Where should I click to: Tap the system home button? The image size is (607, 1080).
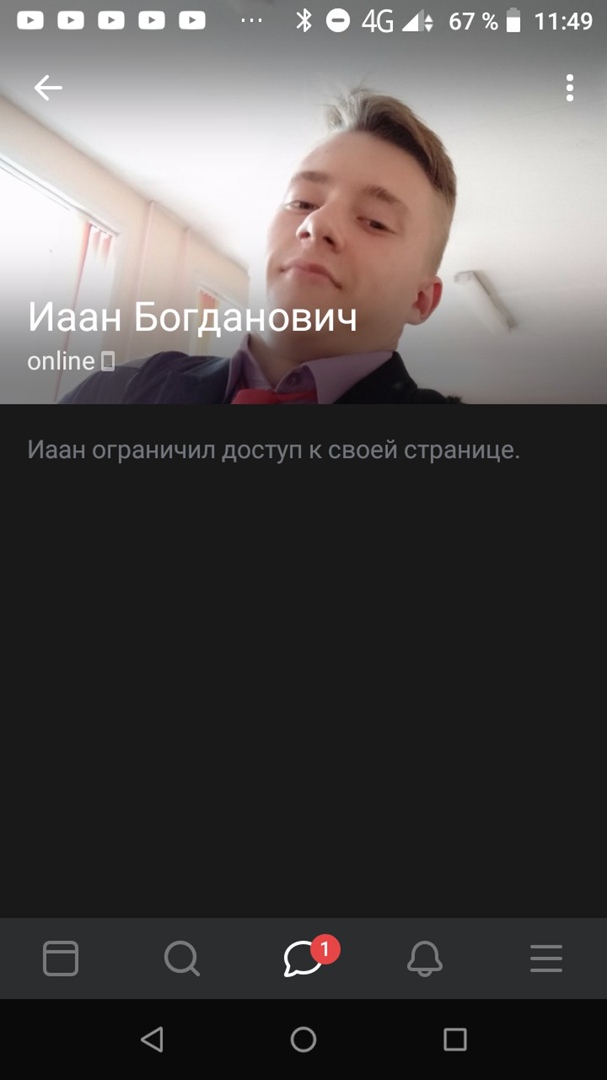point(303,1040)
